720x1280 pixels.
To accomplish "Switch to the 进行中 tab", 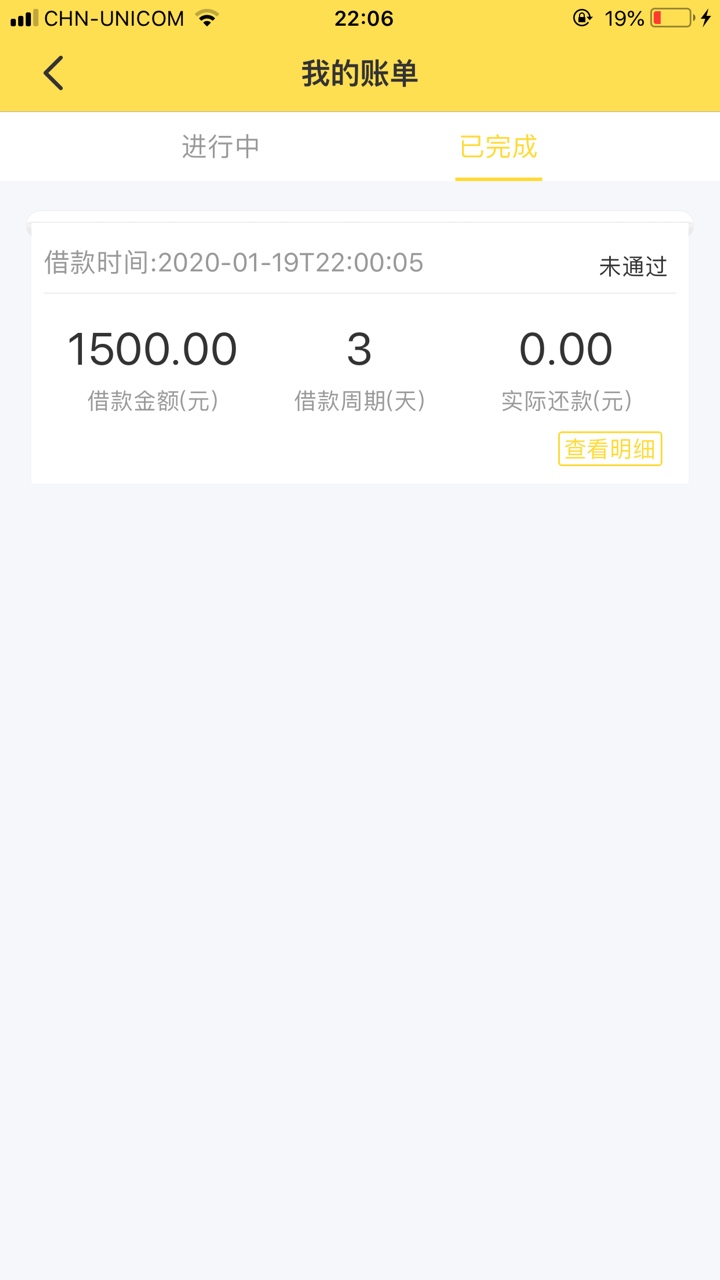I will [x=221, y=147].
